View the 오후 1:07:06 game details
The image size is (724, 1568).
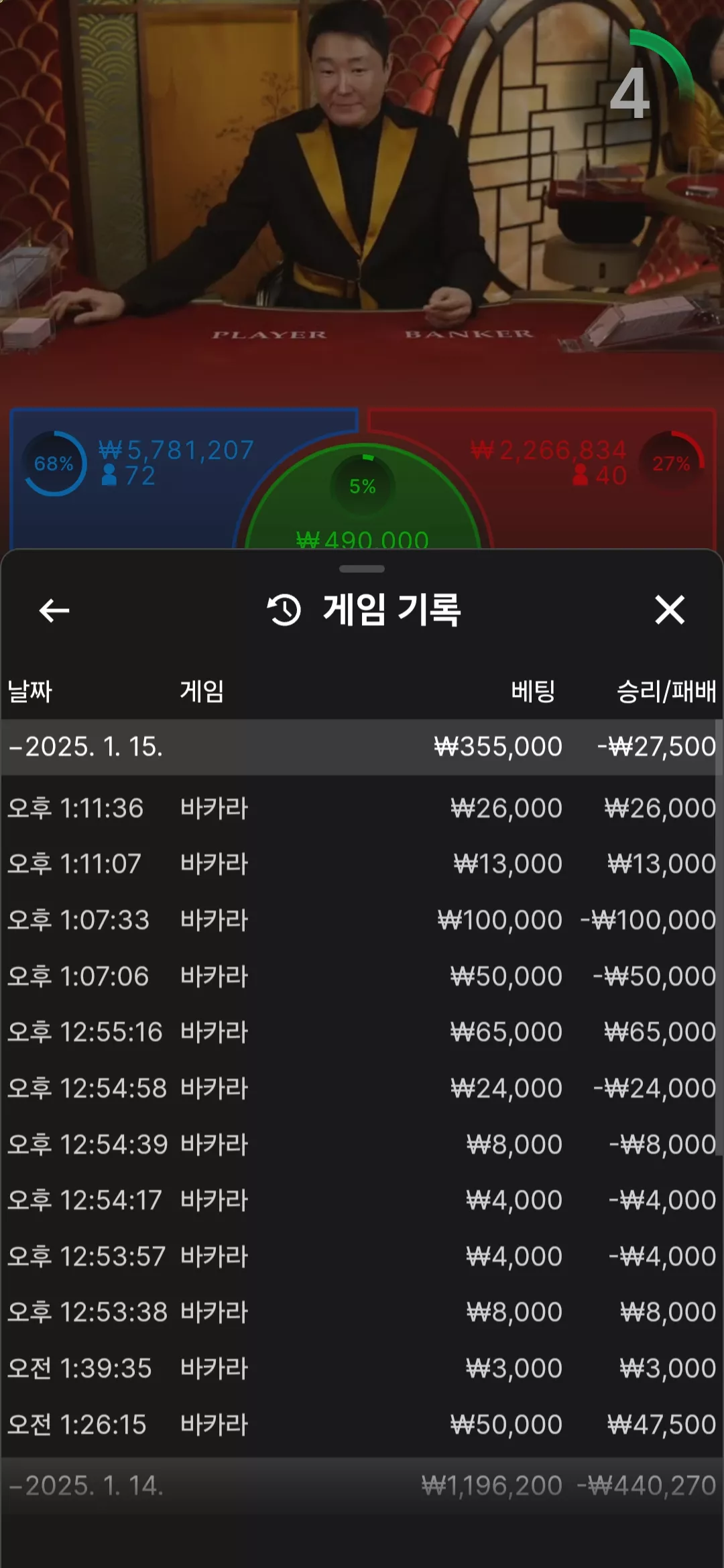point(362,976)
